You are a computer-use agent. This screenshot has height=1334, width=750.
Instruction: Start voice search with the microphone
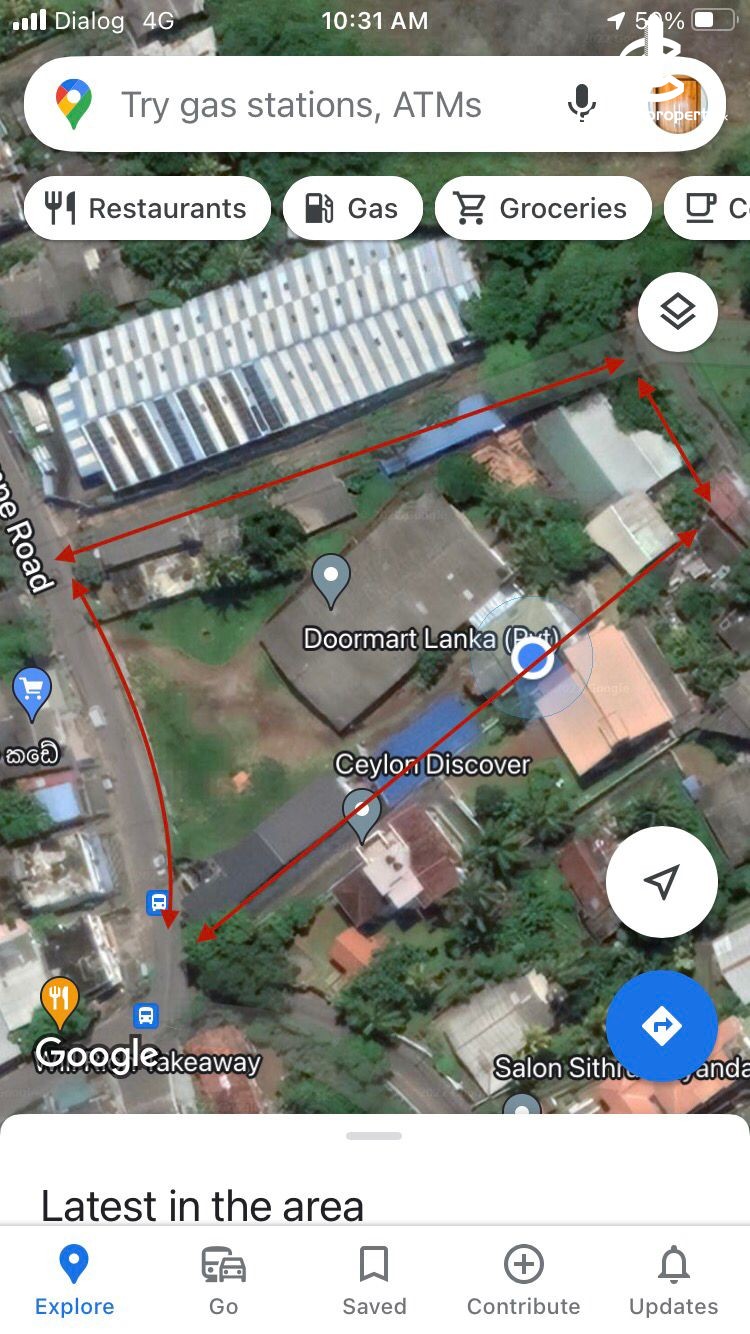(581, 104)
